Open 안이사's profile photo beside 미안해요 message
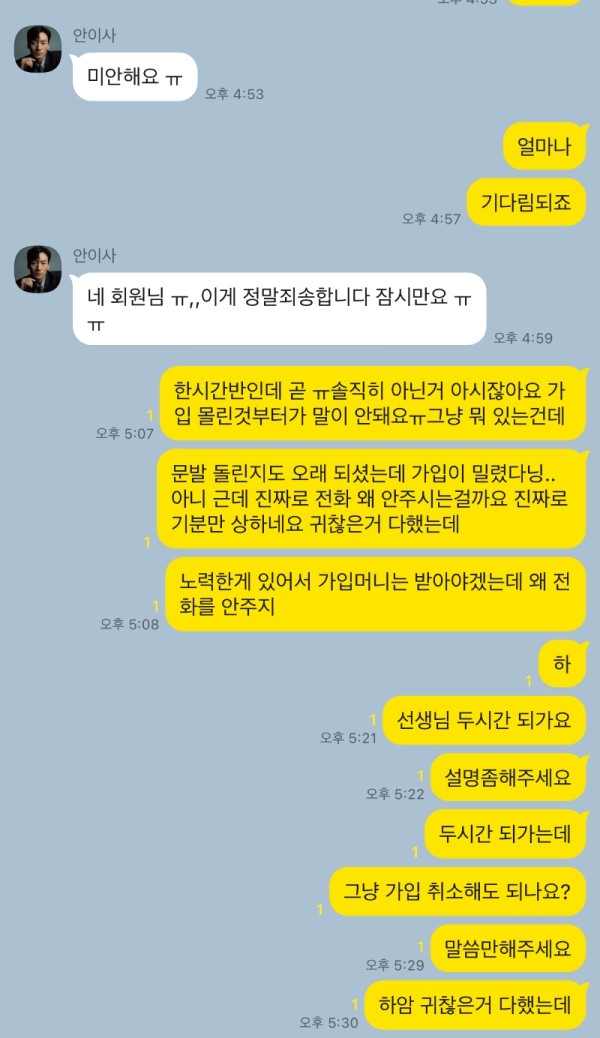Screen dimensions: 600x1038 [x=38, y=49]
